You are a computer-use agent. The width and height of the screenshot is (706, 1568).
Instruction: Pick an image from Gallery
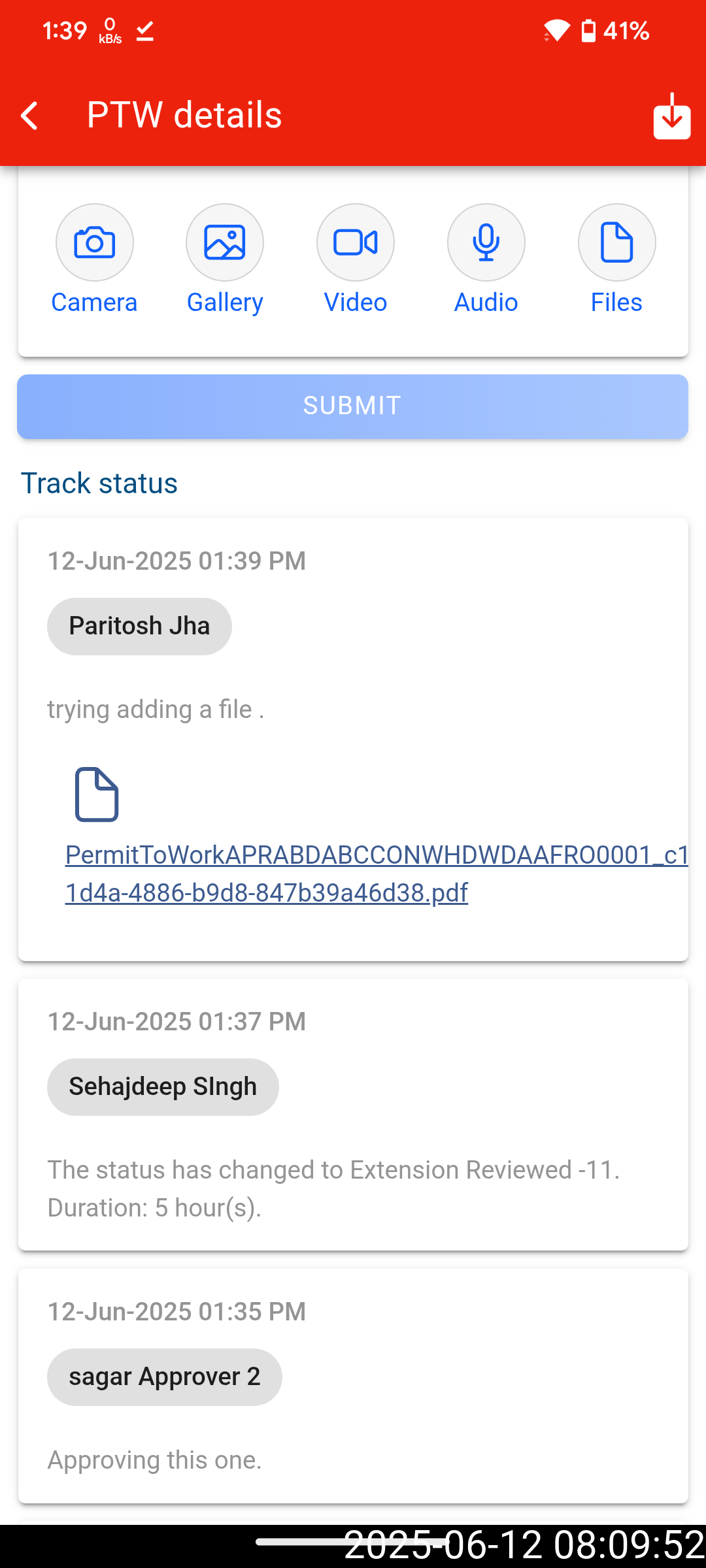(225, 243)
